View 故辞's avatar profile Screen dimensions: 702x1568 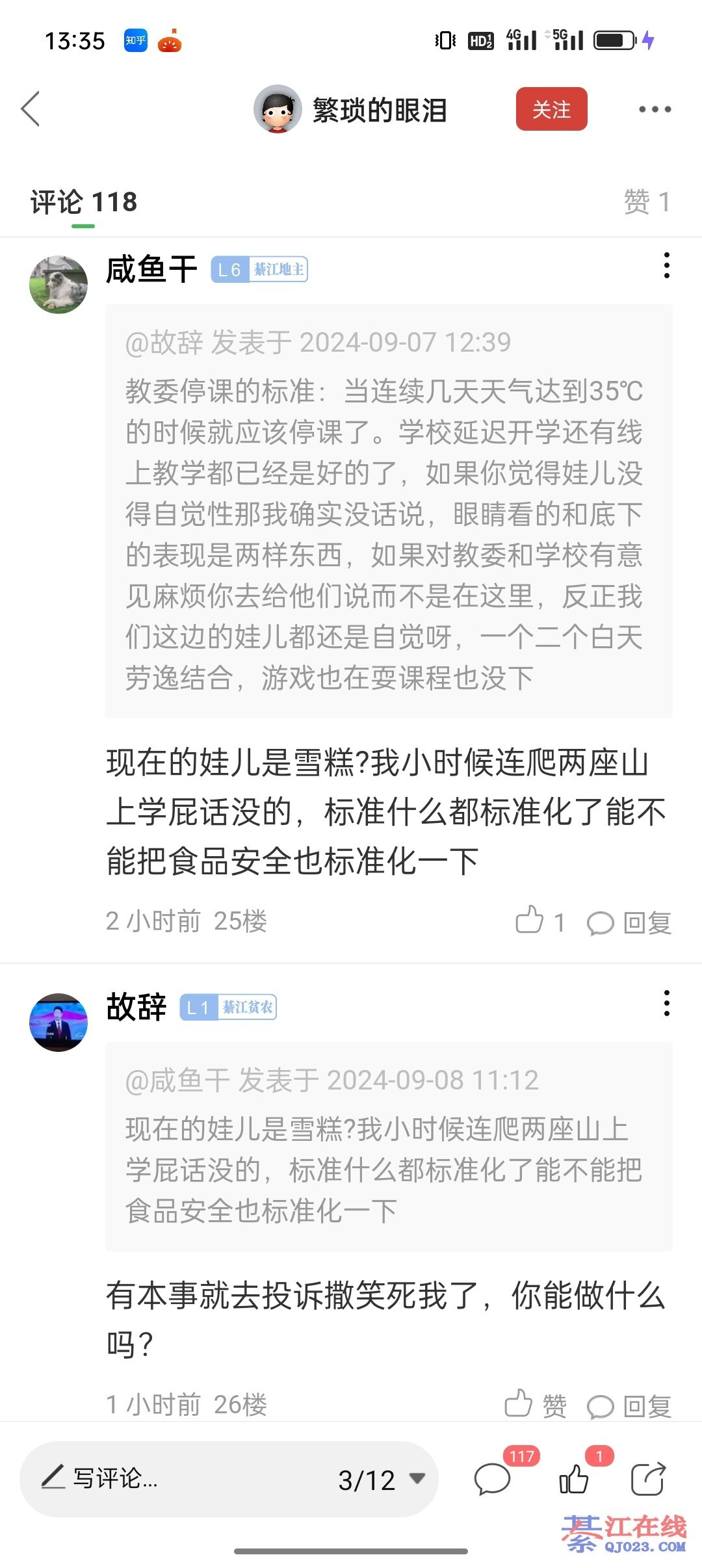pos(58,1022)
